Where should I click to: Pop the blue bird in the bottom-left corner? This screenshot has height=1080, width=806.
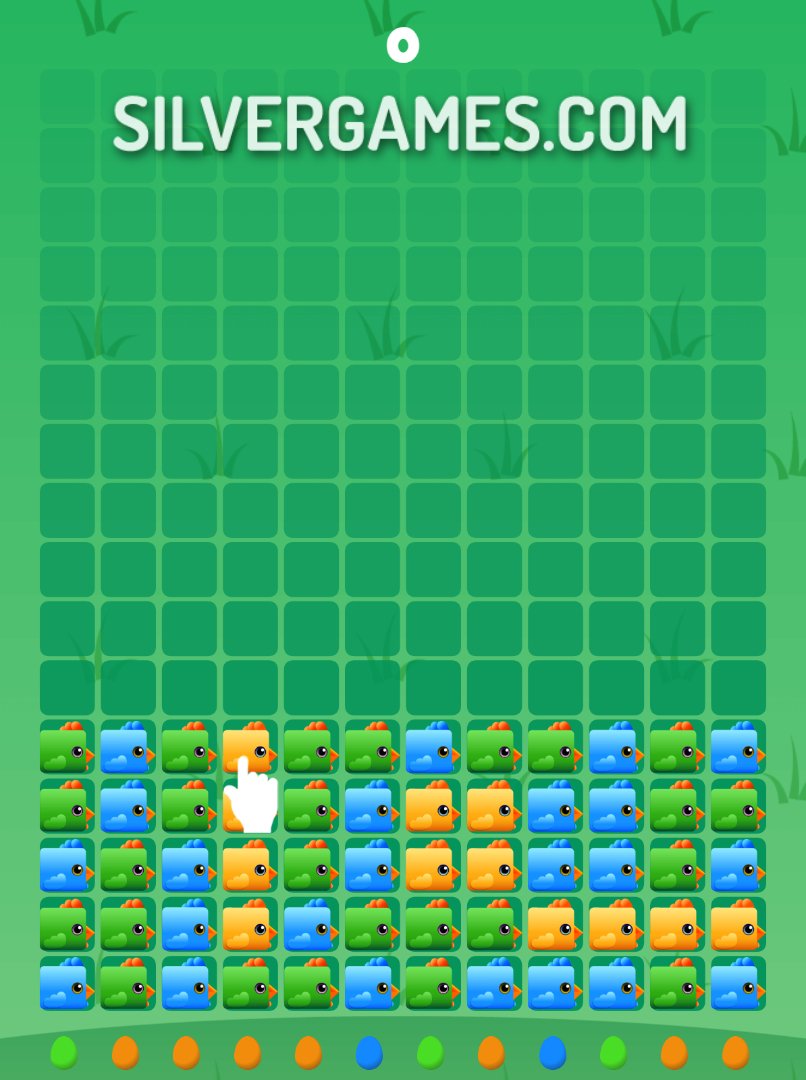67,984
